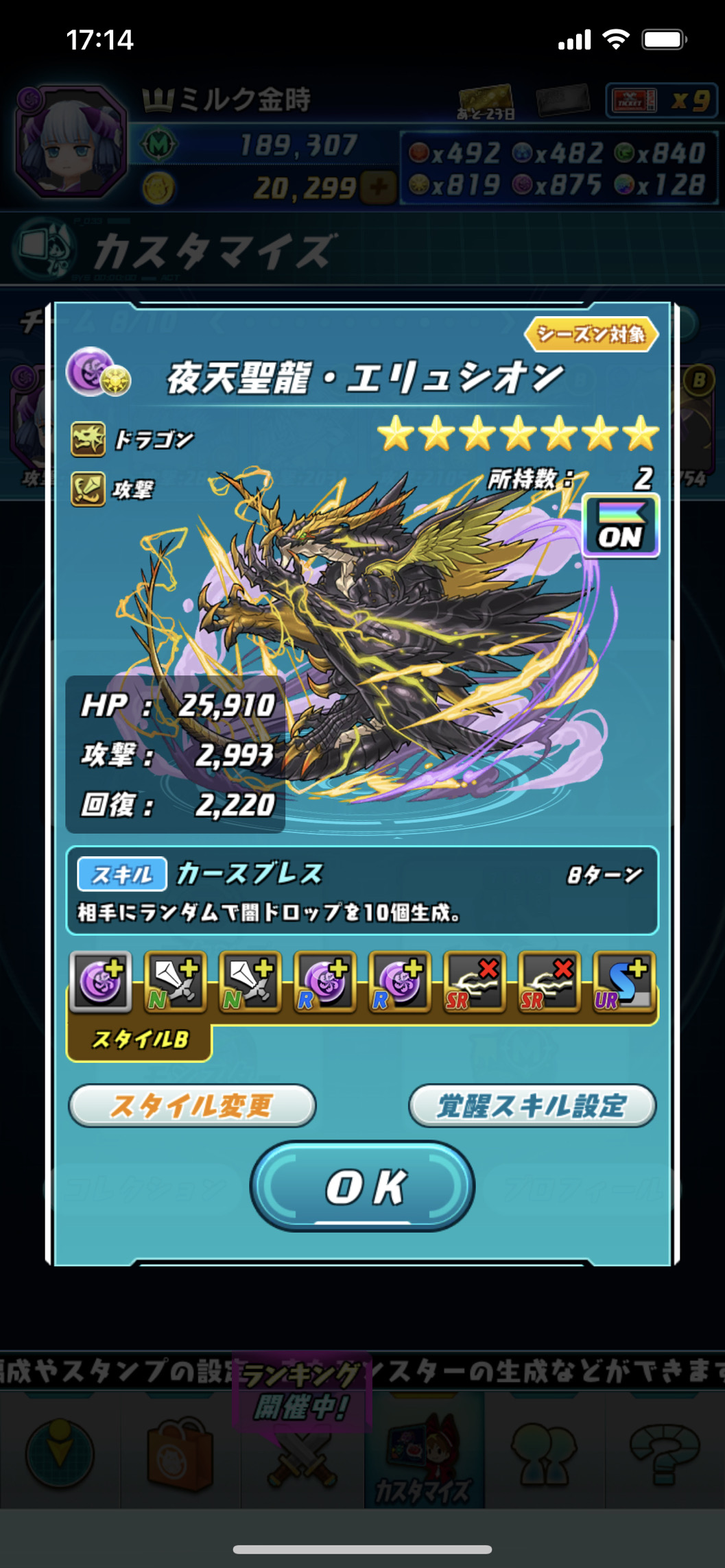The width and height of the screenshot is (725, 1568).
Task: Open 覚醒スキル設定 awakening skill settings
Action: 532,1105
